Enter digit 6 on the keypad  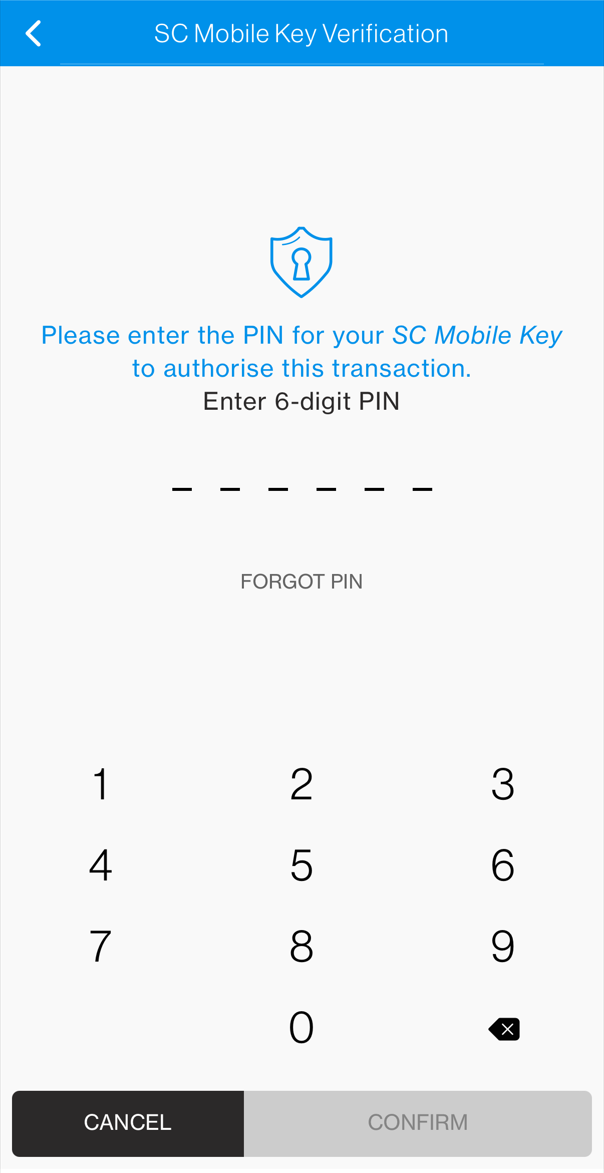(502, 866)
